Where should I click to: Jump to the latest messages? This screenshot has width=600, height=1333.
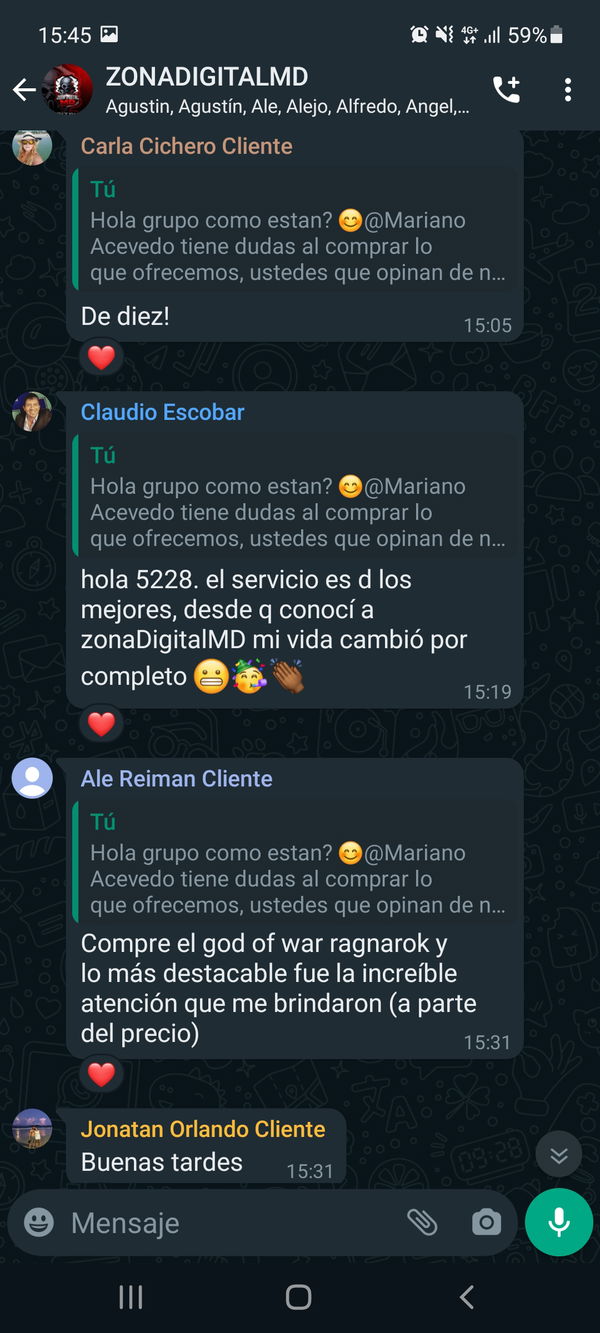coord(559,1156)
